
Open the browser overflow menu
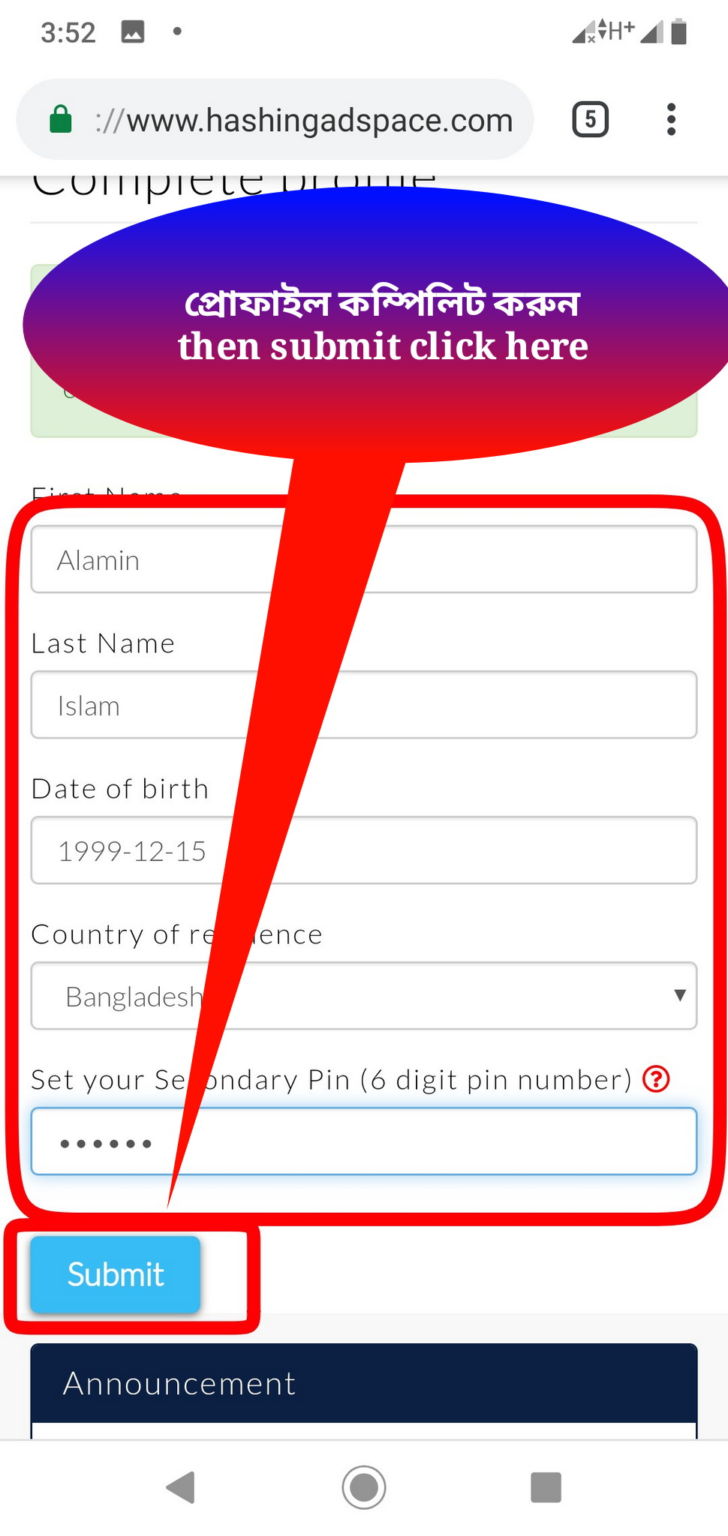671,120
